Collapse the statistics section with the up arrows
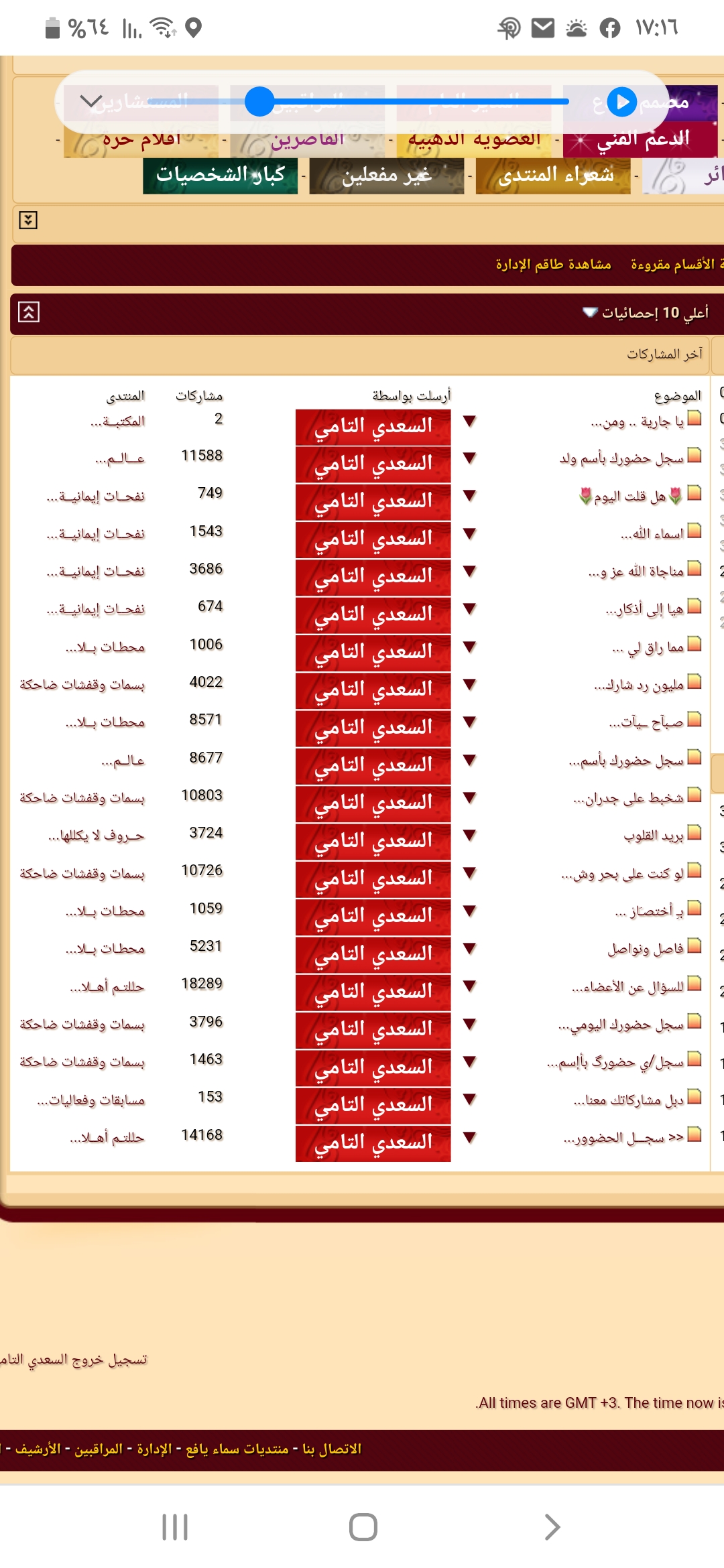This screenshot has height=1568, width=724. (29, 312)
